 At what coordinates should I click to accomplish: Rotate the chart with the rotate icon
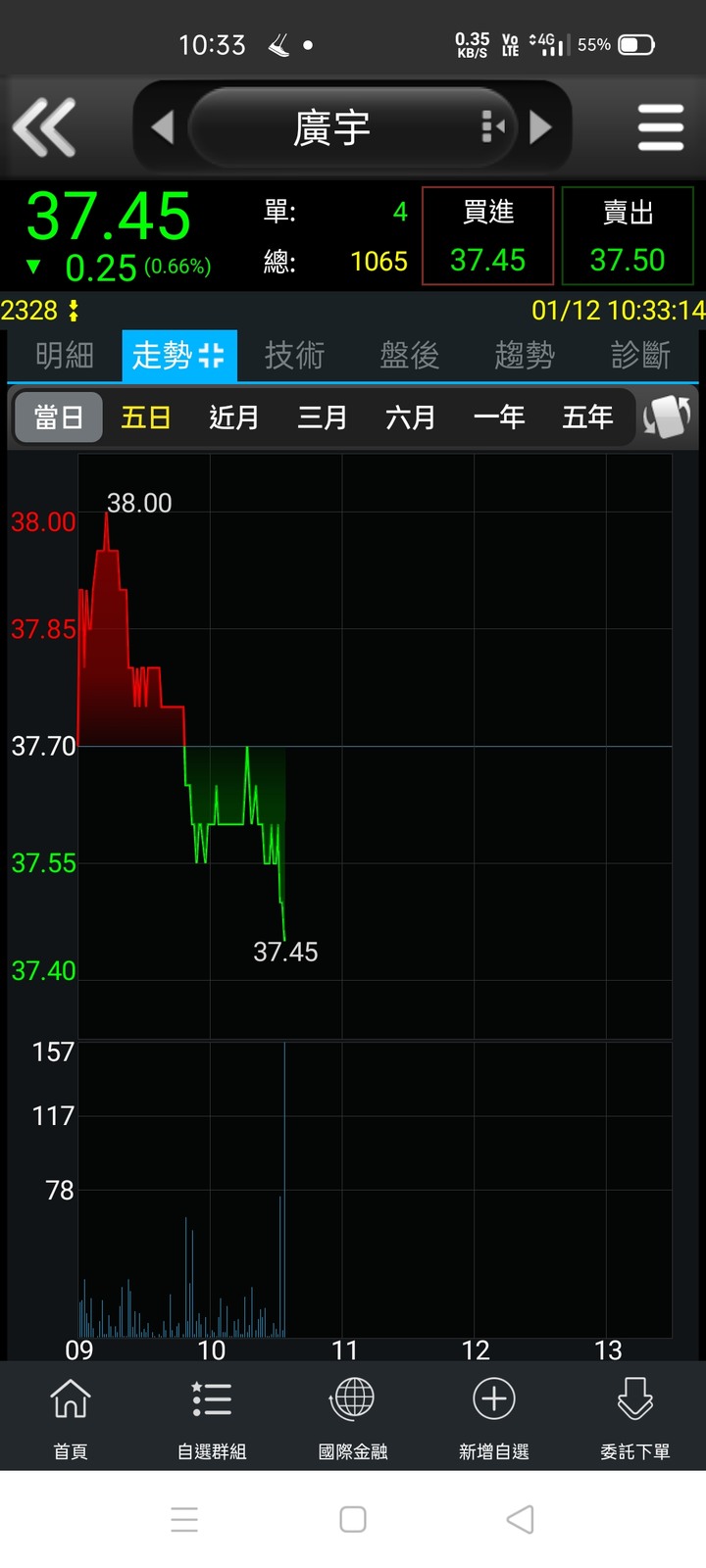668,417
